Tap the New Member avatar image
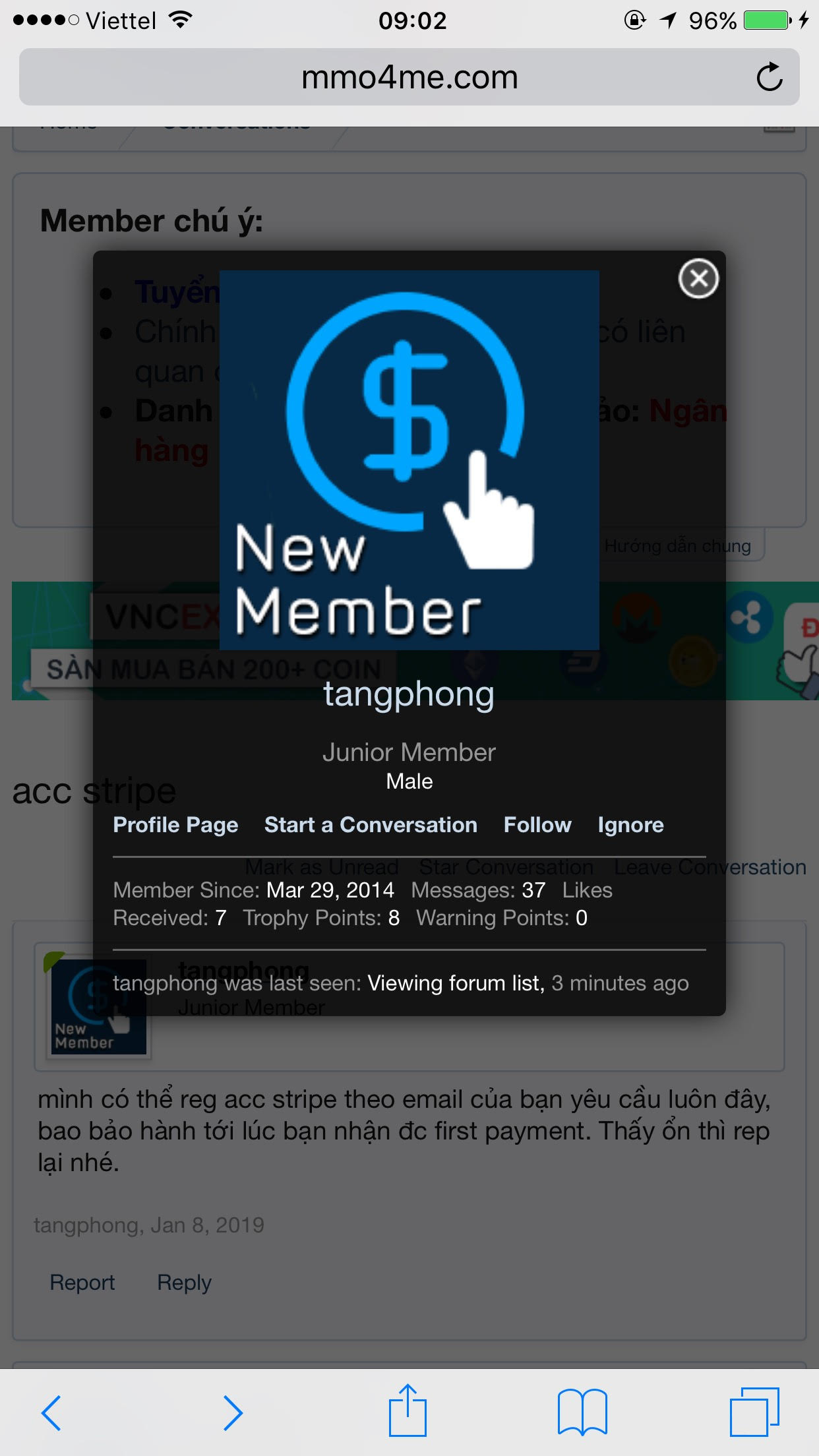819x1456 pixels. (x=409, y=460)
